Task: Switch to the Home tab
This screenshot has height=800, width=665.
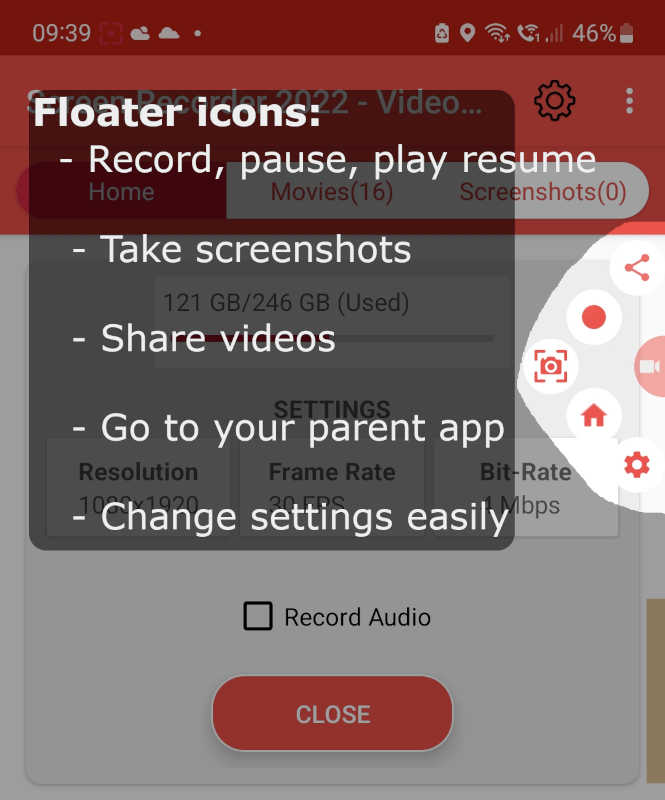Action: click(x=121, y=191)
